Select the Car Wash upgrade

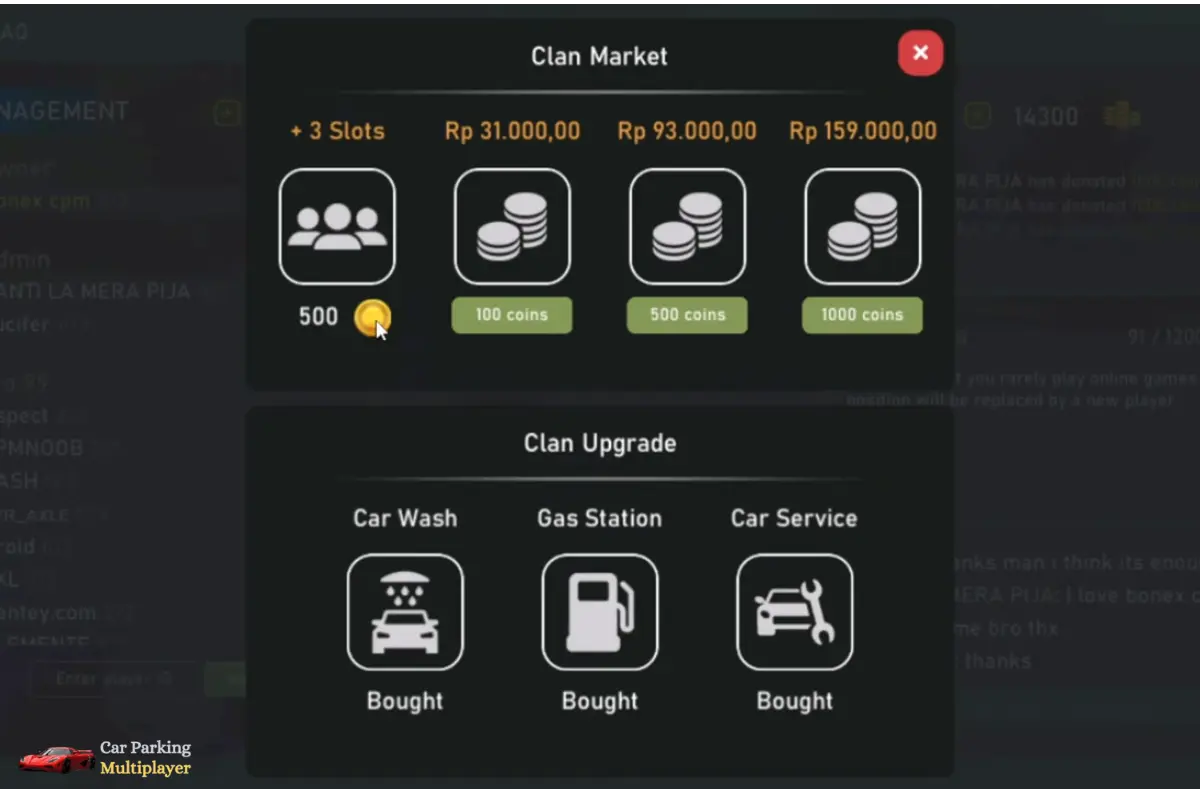405,612
